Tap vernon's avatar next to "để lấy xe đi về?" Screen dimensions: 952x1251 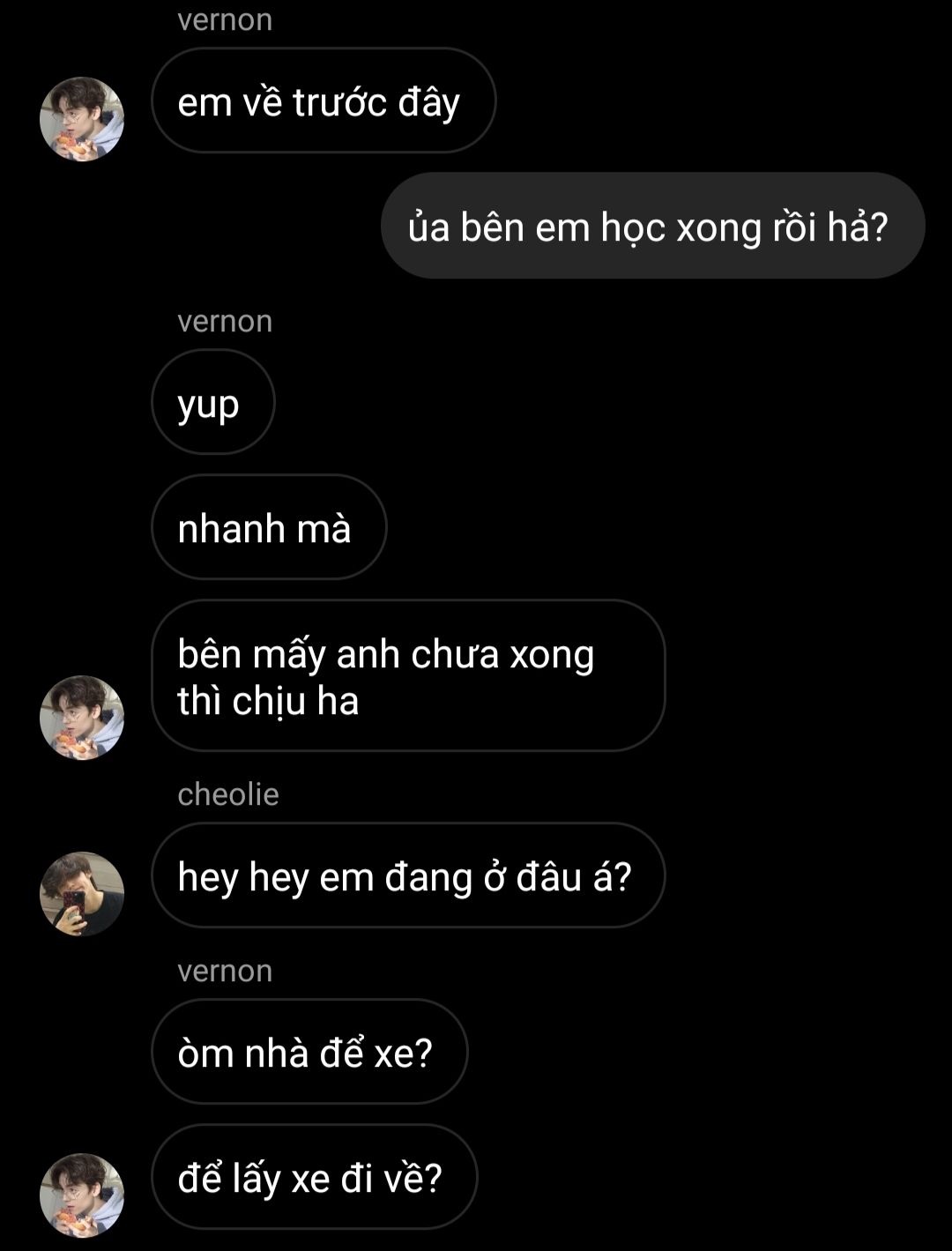point(82,1195)
